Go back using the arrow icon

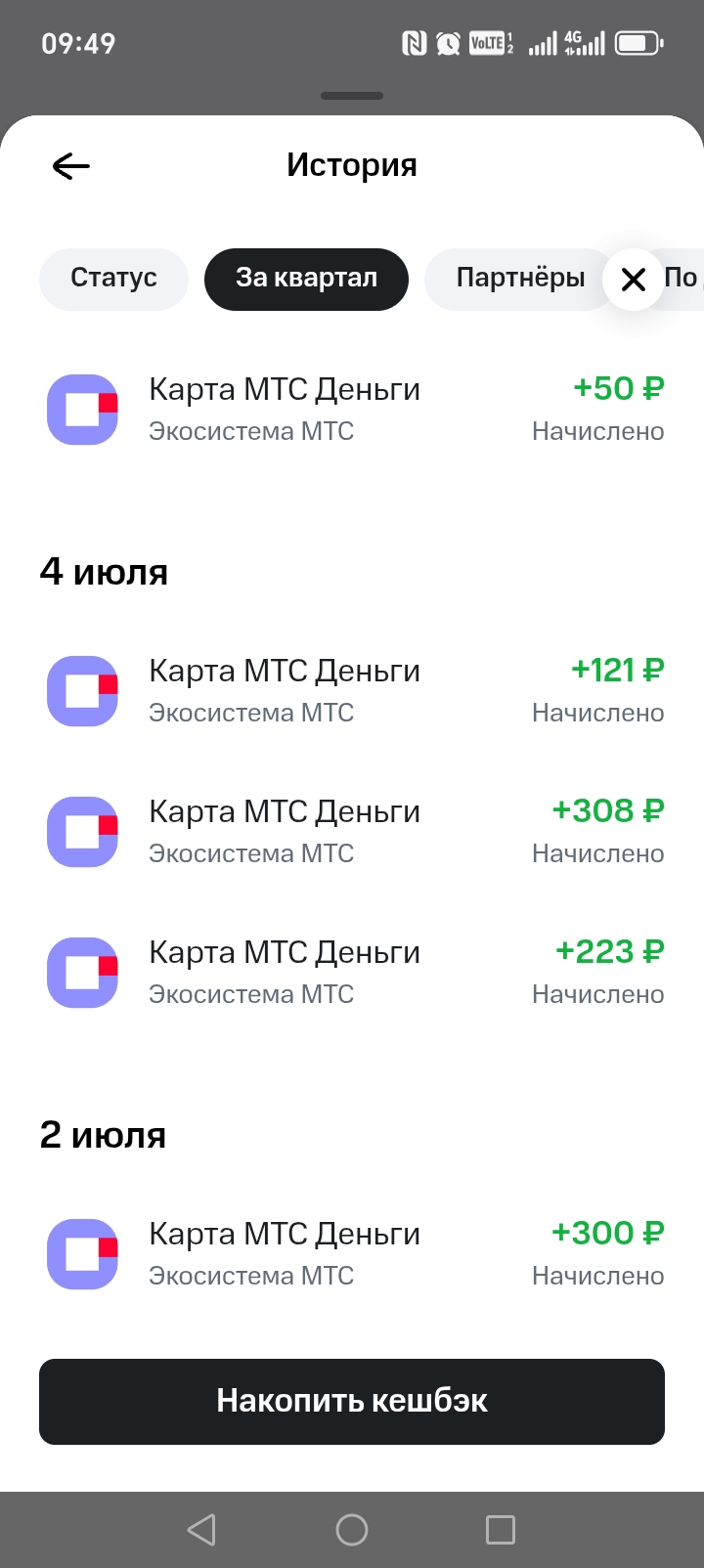coord(70,166)
